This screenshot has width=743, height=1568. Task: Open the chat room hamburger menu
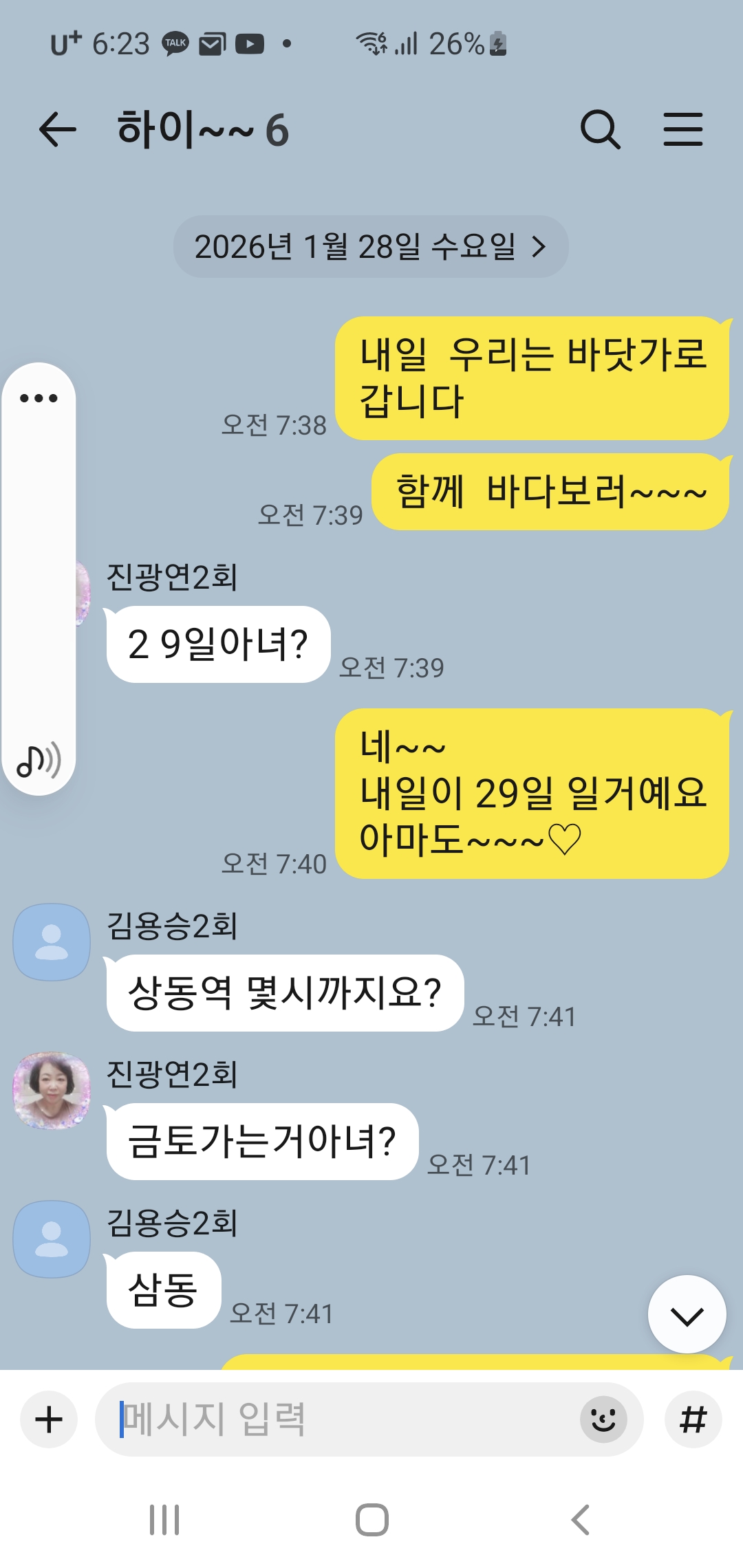click(682, 130)
